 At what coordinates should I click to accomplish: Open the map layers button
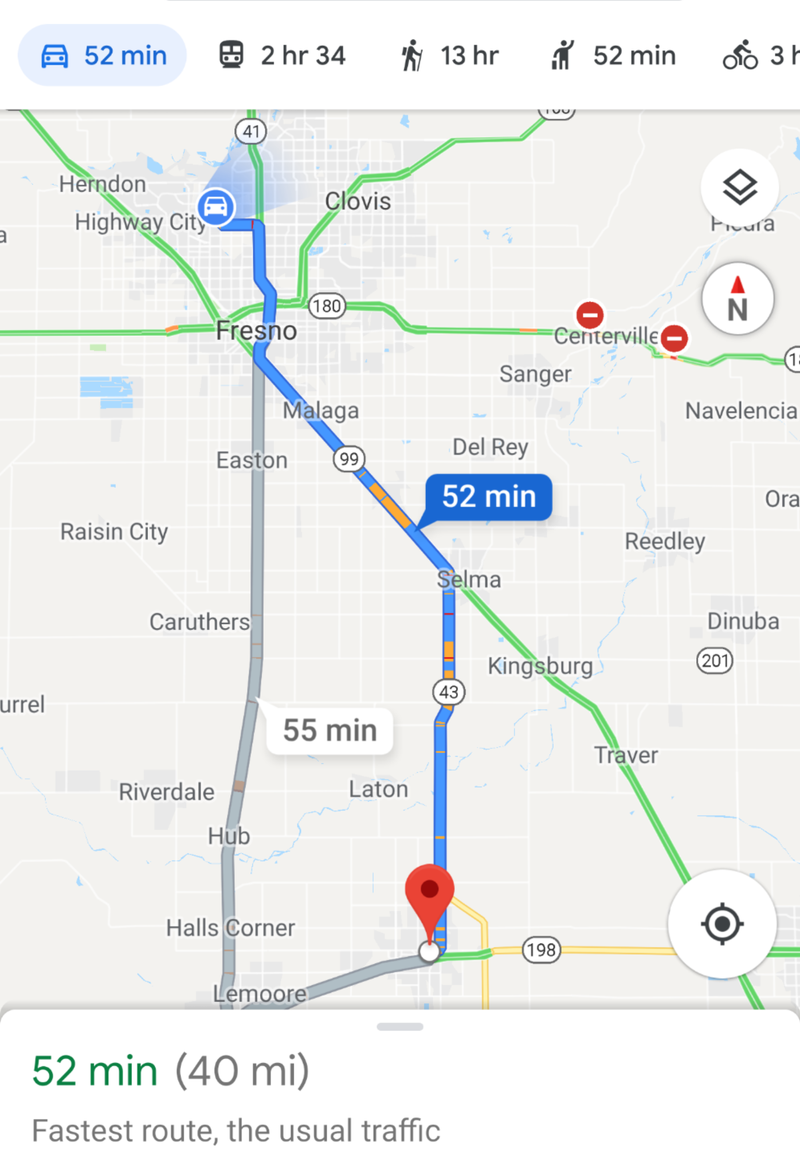click(740, 187)
